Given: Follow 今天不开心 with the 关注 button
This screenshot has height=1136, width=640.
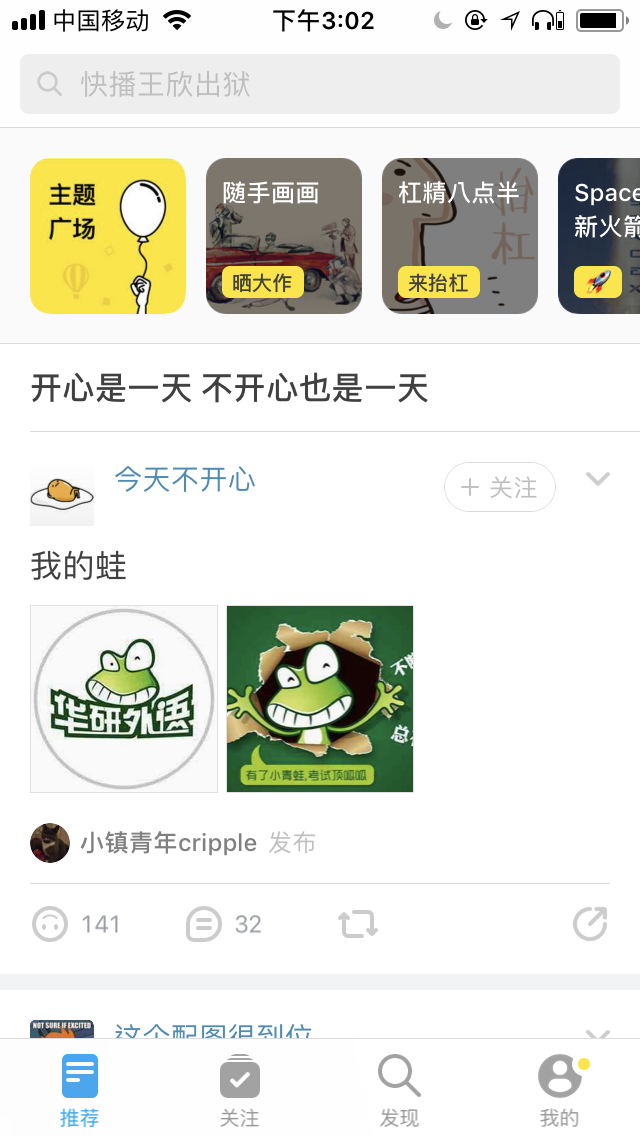Looking at the screenshot, I should [x=499, y=488].
